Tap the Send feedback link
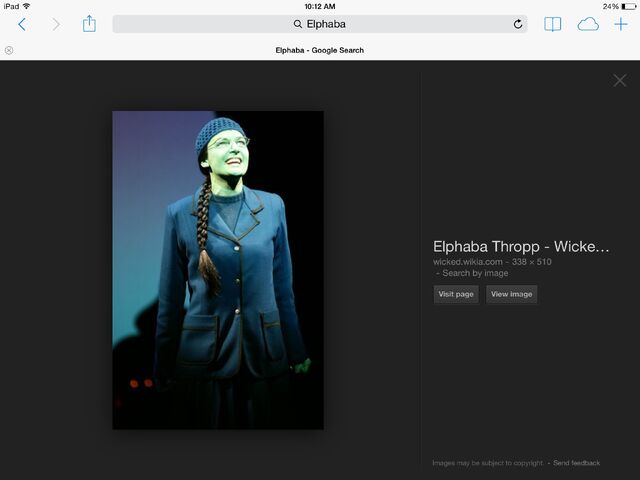This screenshot has height=480, width=640. [576, 463]
